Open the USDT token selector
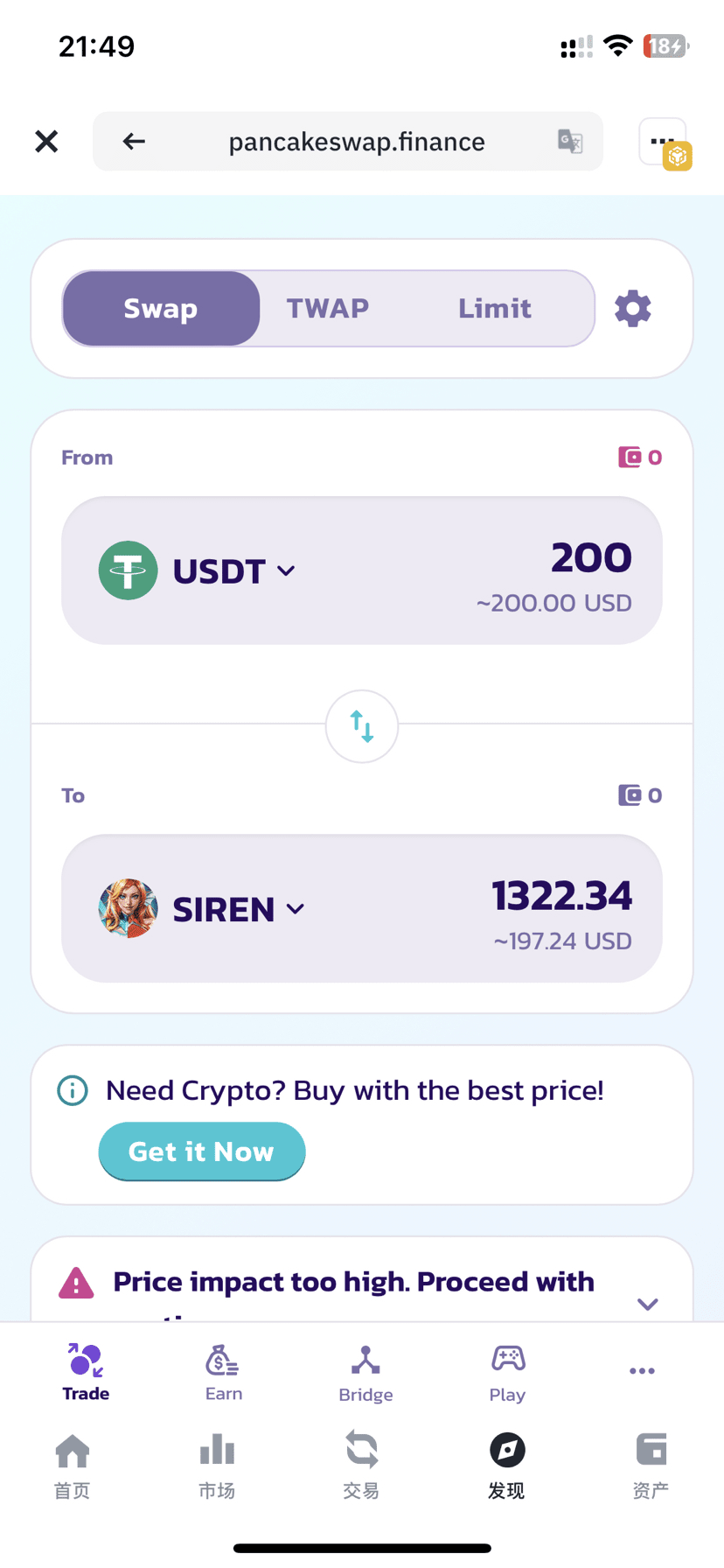The image size is (724, 1568). tap(198, 571)
